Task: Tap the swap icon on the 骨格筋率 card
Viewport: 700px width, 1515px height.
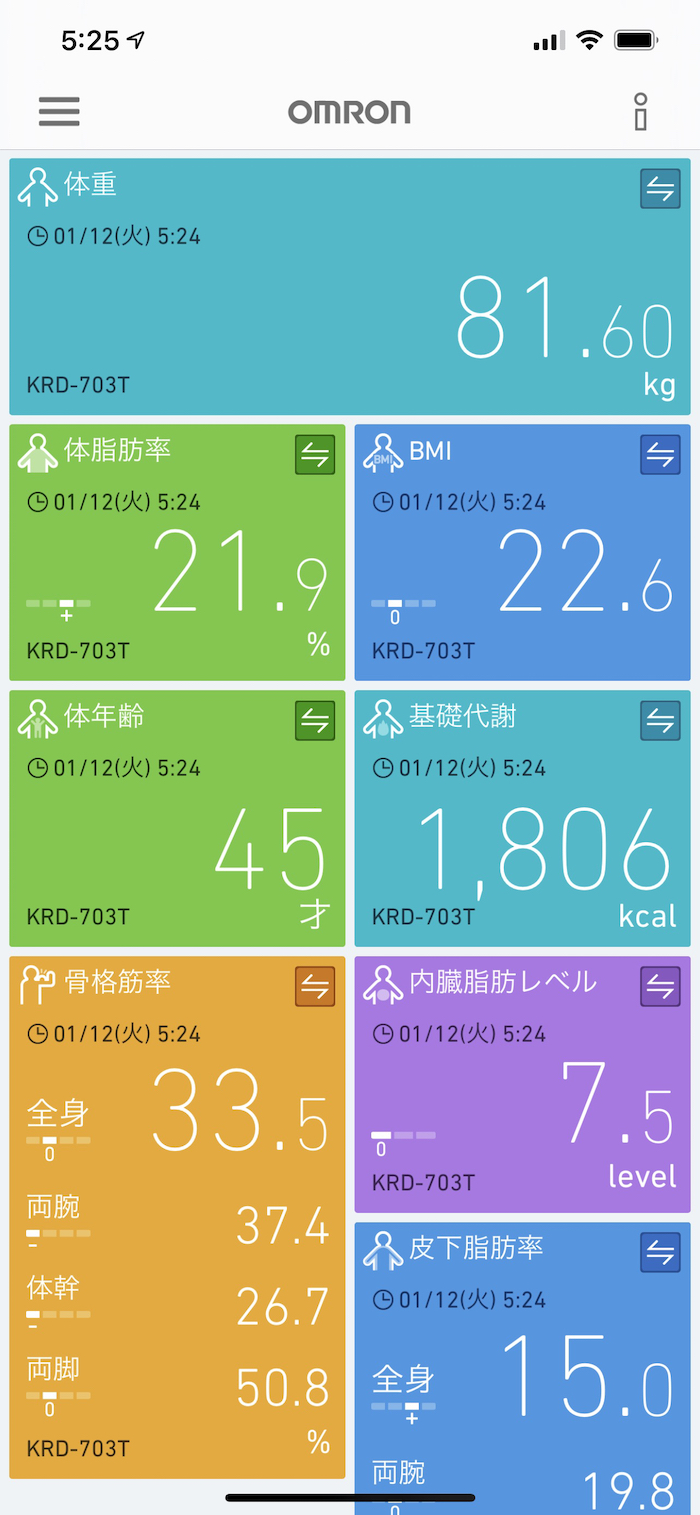Action: coord(315,987)
